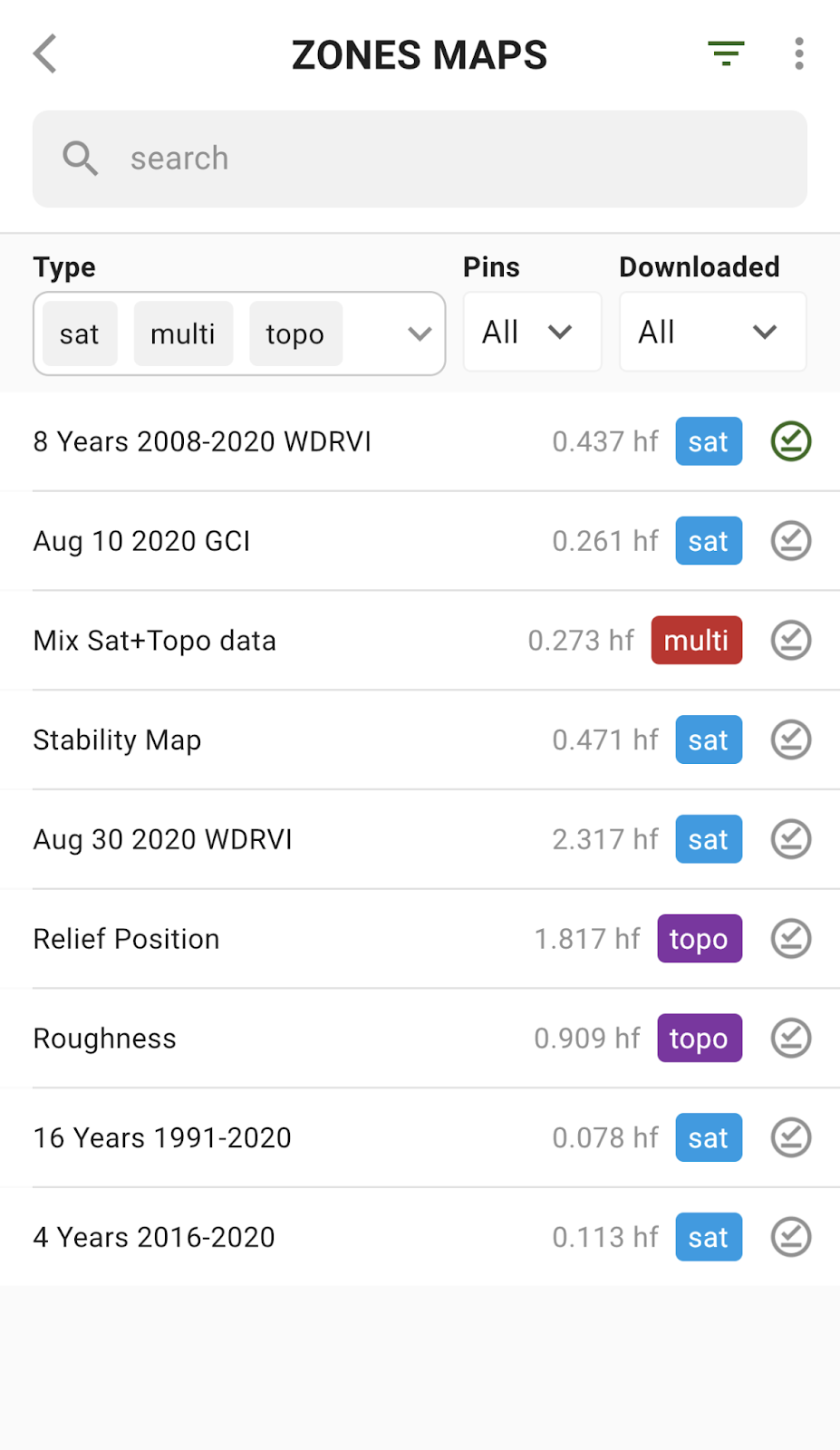Go back from Zones Maps

click(x=45, y=54)
